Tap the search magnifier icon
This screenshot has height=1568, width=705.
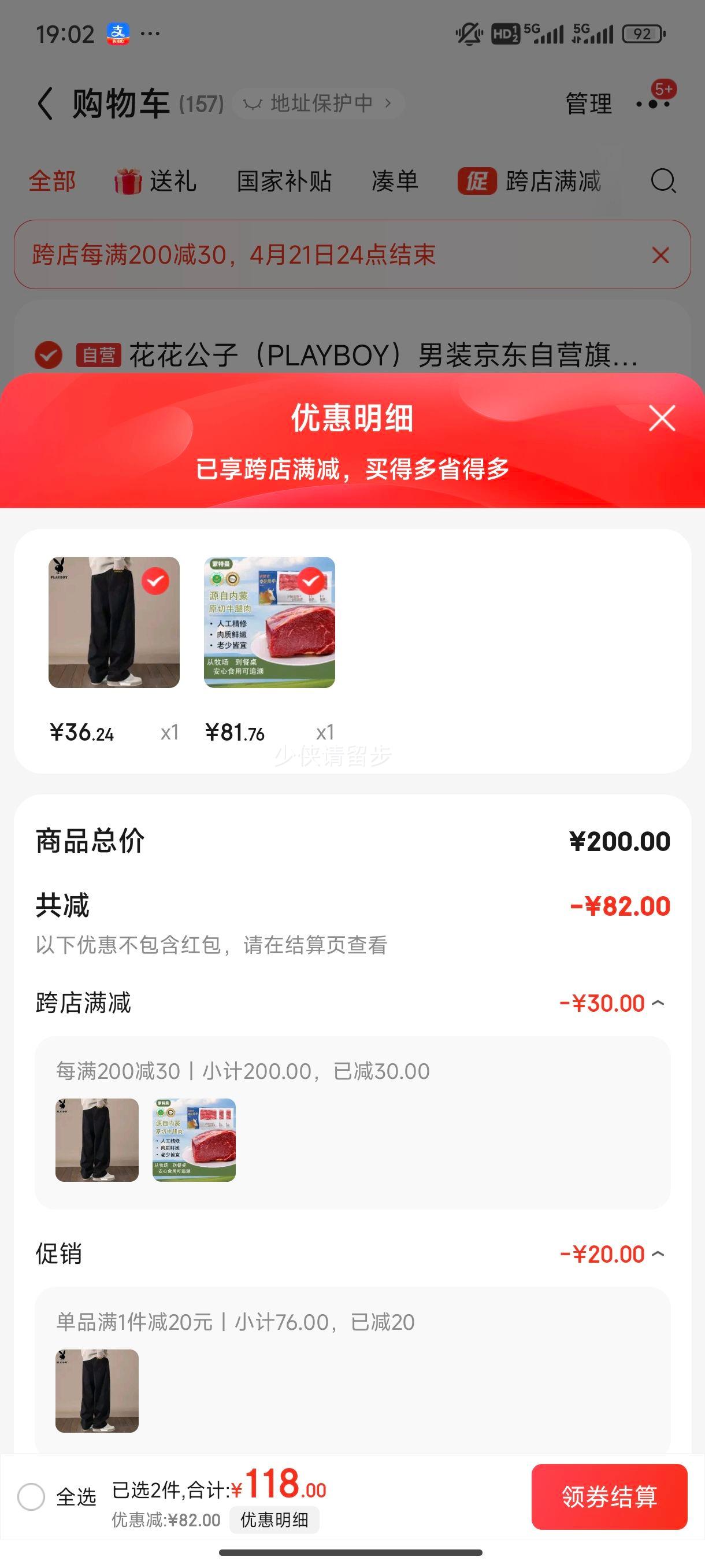(x=663, y=181)
